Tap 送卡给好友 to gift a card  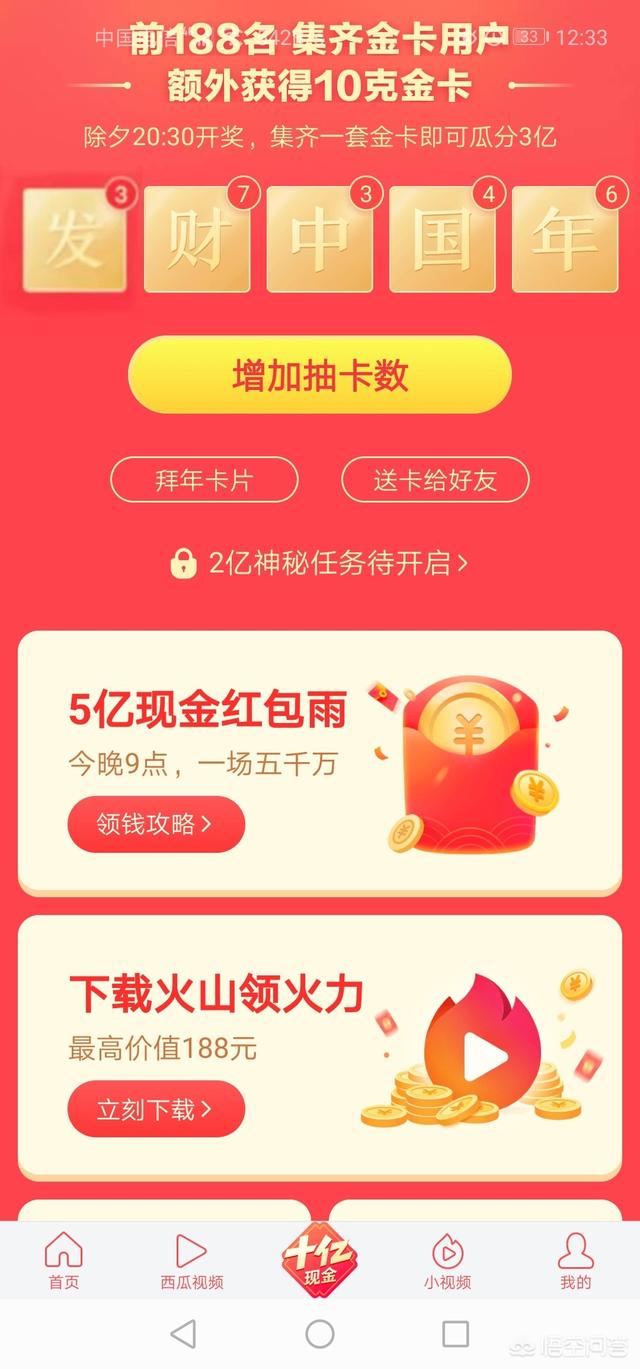point(435,480)
